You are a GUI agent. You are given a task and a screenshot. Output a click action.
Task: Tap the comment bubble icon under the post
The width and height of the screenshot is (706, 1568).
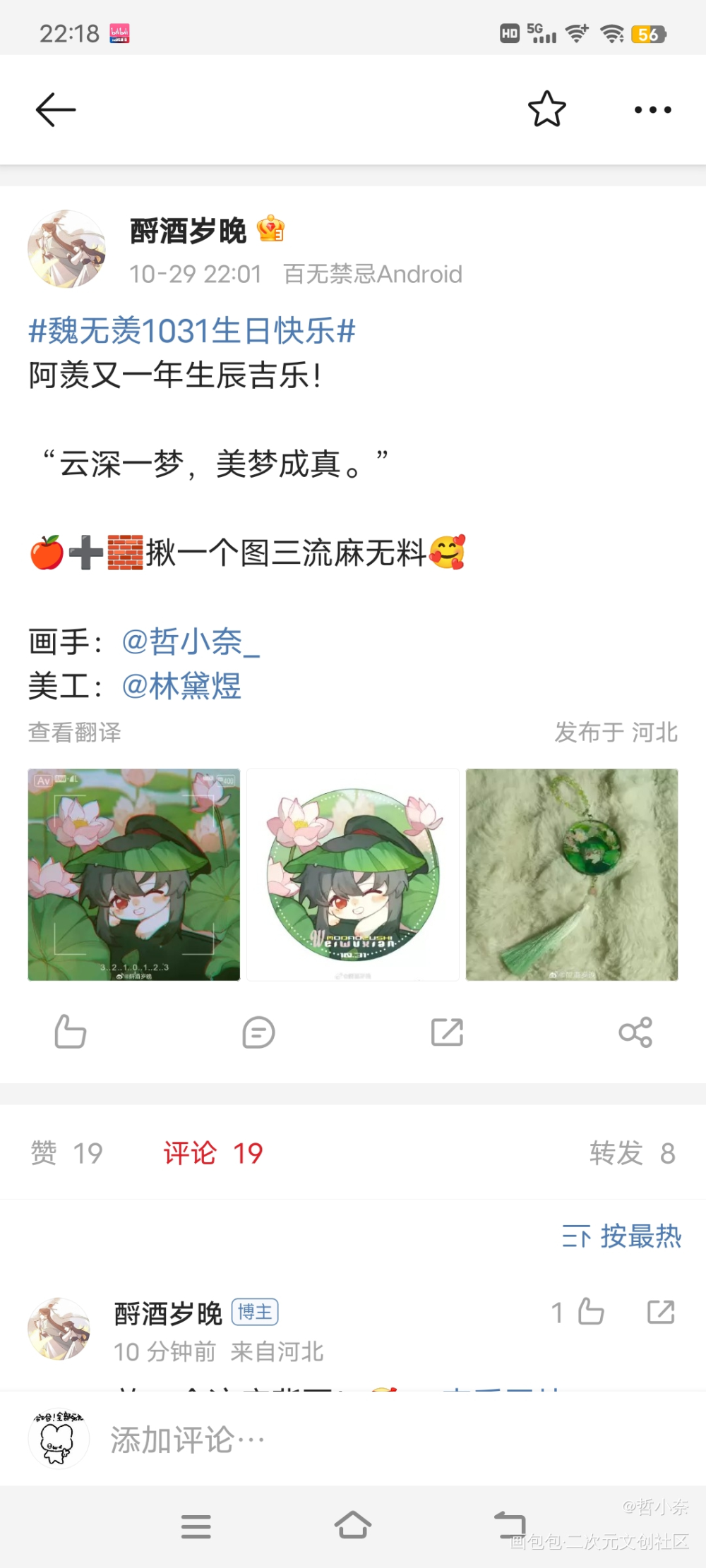(x=258, y=1032)
